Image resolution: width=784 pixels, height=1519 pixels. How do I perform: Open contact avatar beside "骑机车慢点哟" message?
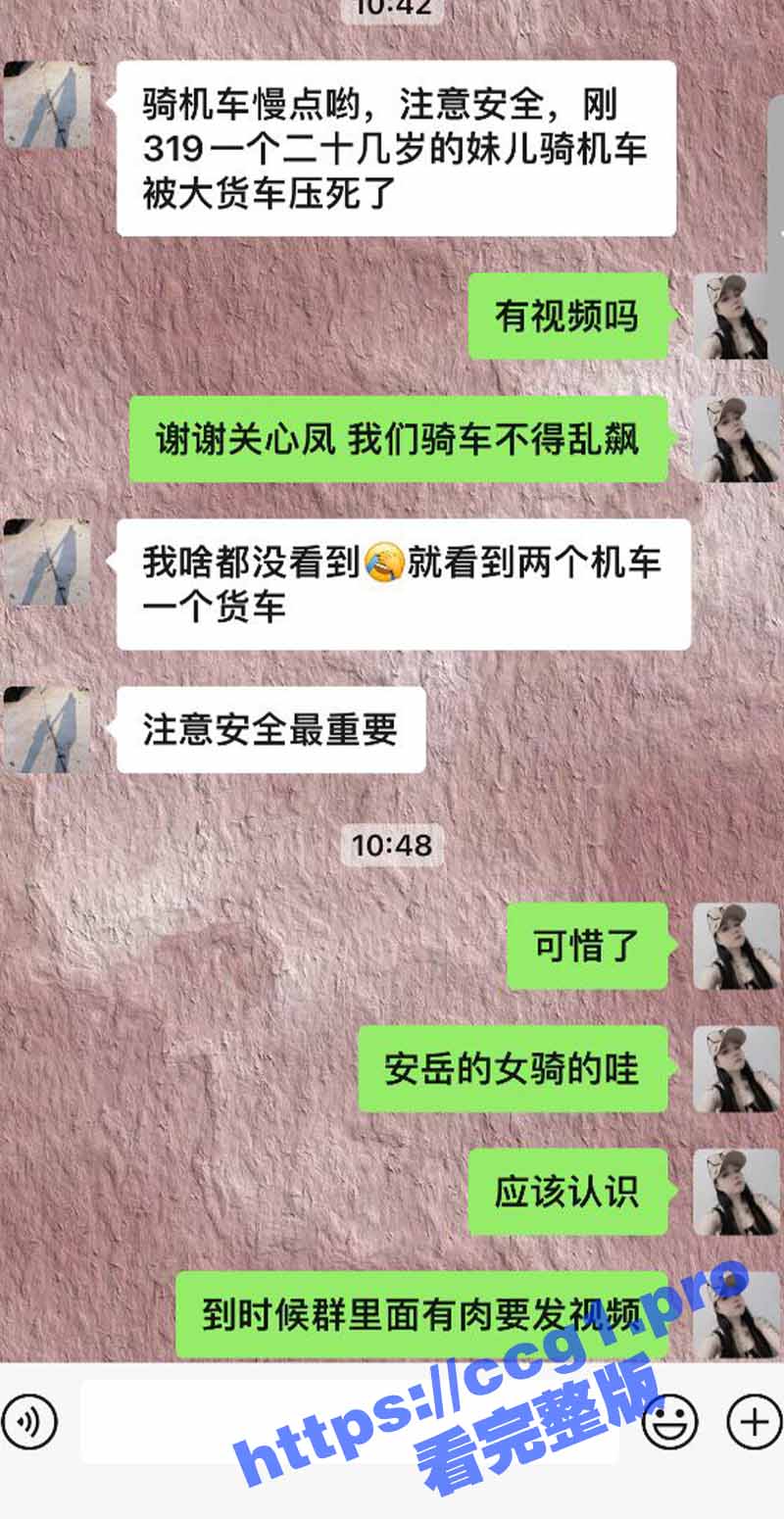click(x=48, y=105)
